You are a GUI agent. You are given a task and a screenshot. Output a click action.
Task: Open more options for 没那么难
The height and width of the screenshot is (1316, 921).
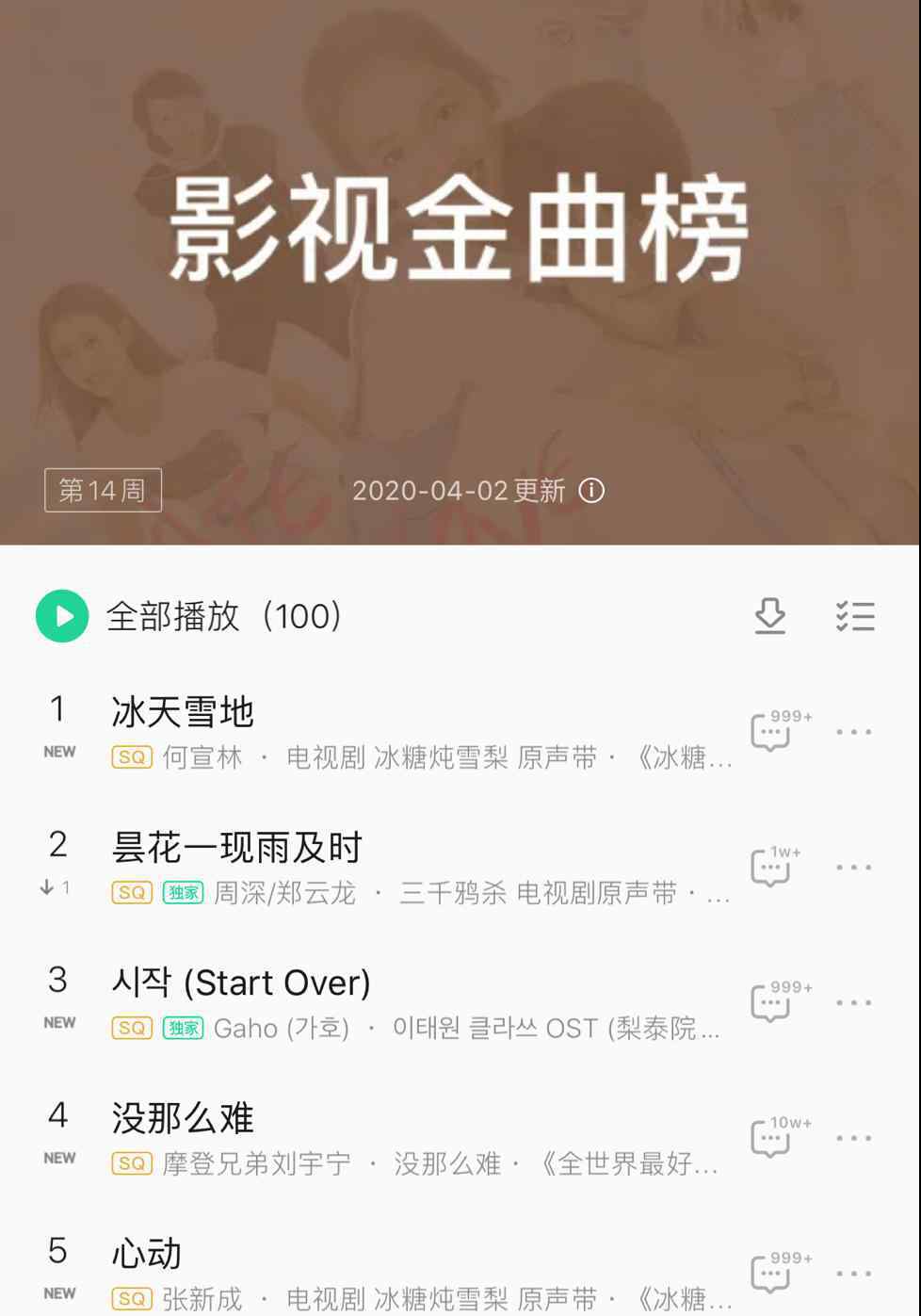[x=854, y=1138]
